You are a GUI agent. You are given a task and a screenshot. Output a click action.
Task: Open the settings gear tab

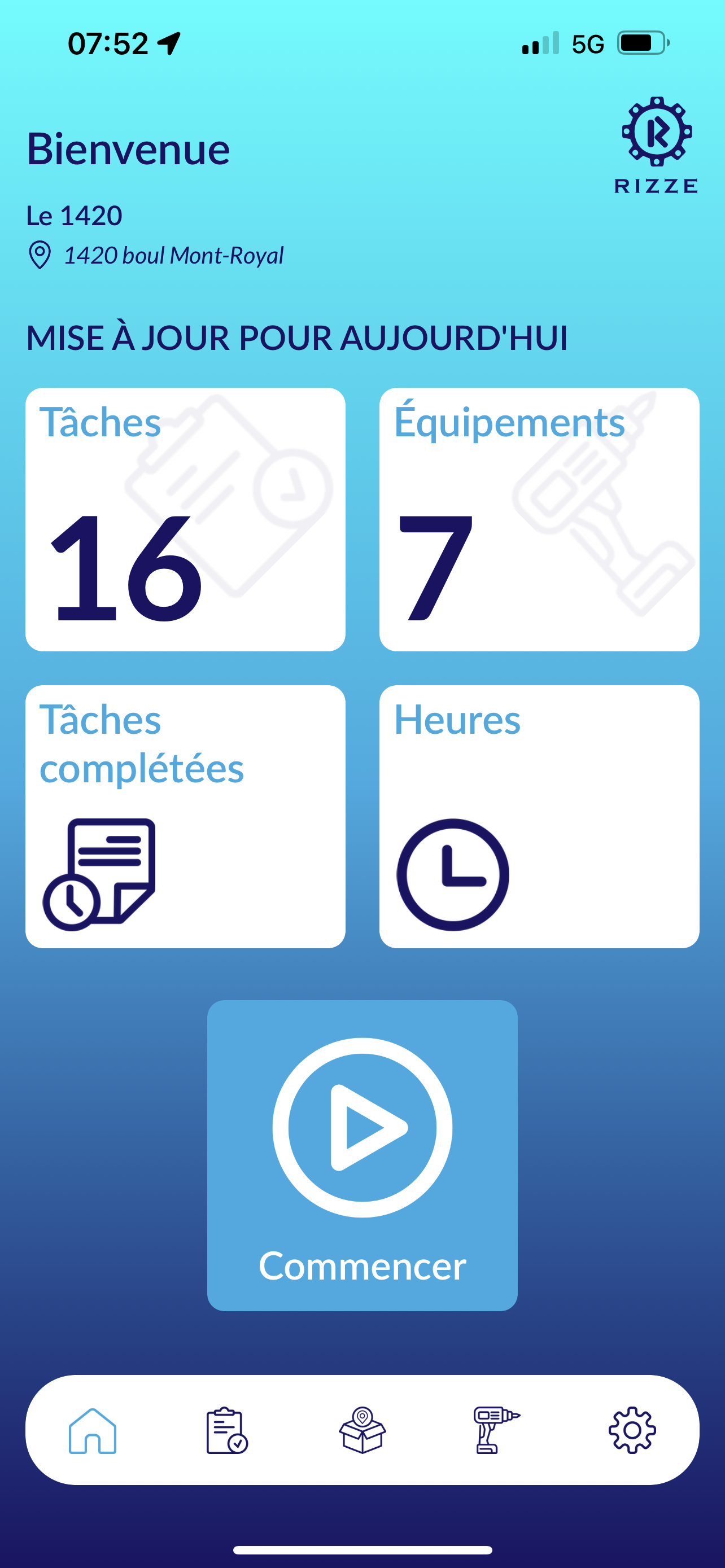tap(632, 1430)
